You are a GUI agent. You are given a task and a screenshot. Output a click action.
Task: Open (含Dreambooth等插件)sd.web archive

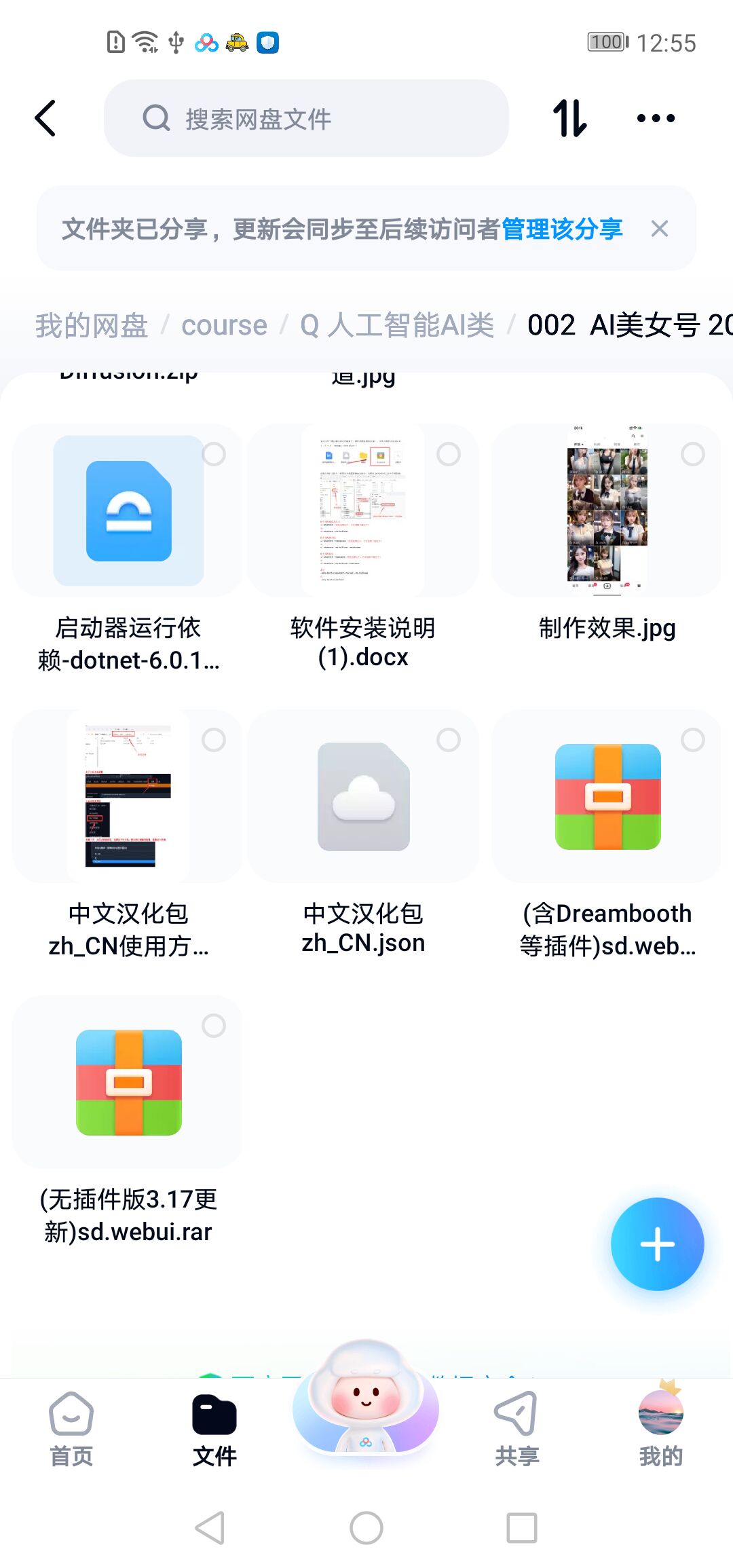(x=607, y=797)
